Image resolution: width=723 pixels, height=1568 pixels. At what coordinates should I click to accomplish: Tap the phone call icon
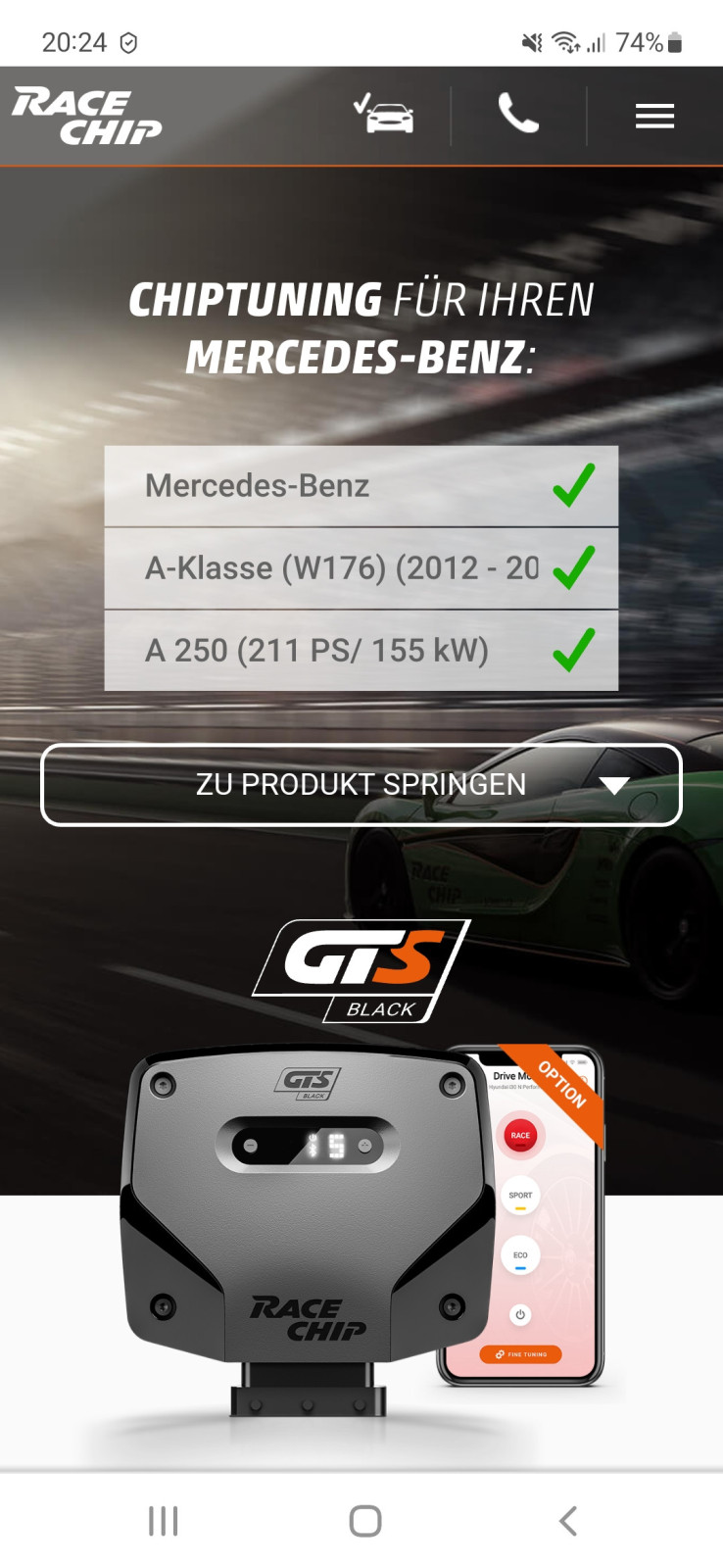coord(518,115)
